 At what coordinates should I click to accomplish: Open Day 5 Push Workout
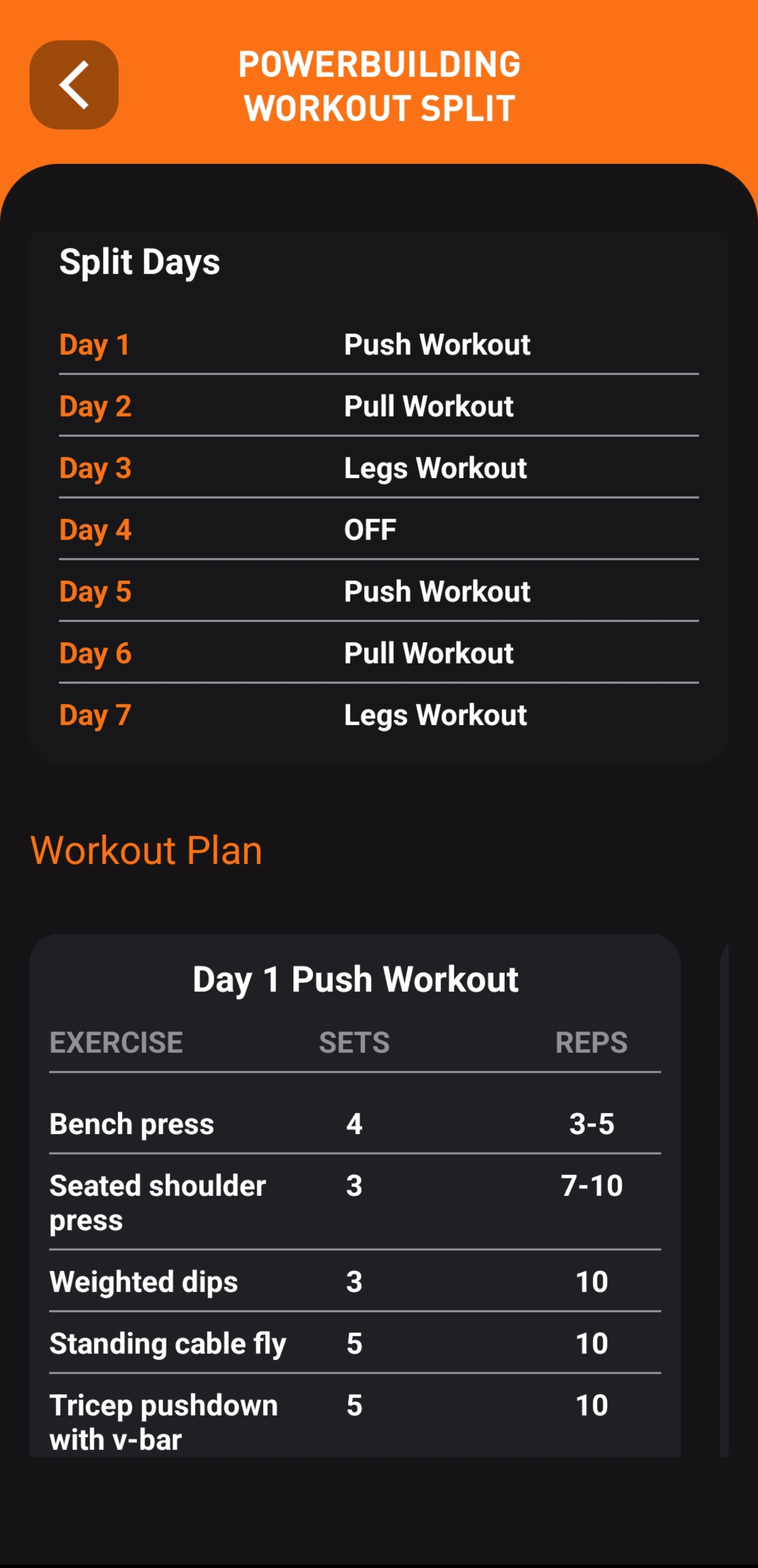coord(378,591)
